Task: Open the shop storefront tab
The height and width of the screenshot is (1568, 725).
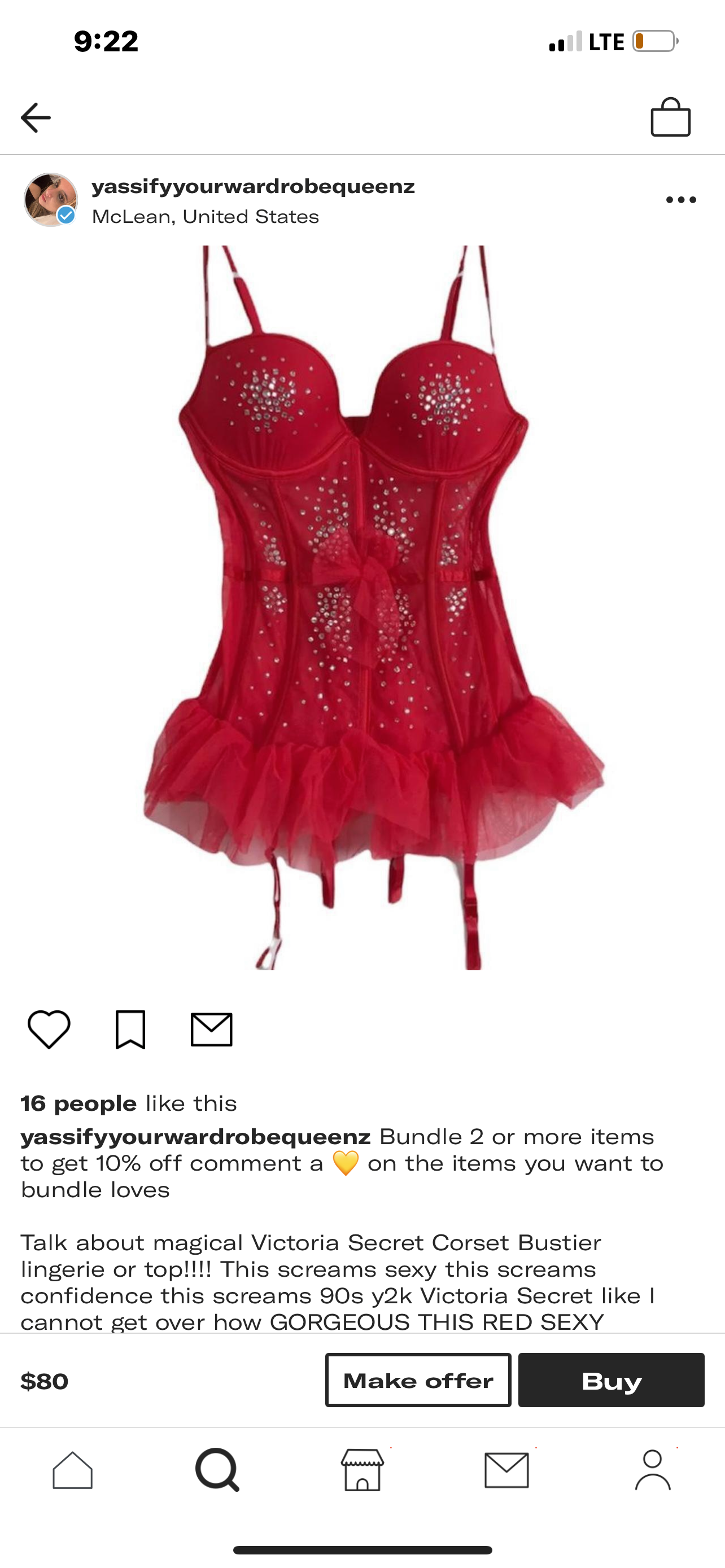Action: (362, 1470)
